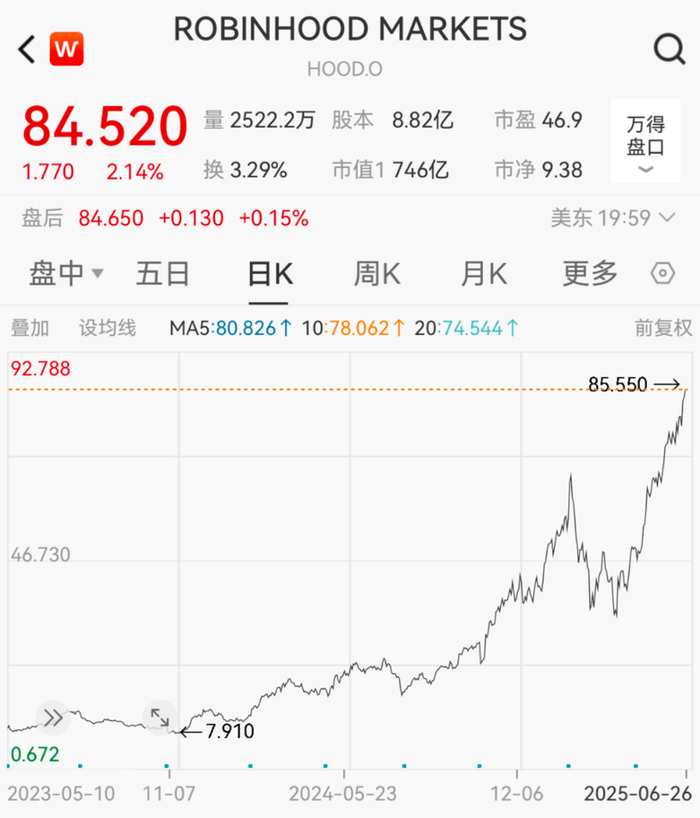
Task: Open the 盘中 dropdown tab
Action: click(66, 273)
